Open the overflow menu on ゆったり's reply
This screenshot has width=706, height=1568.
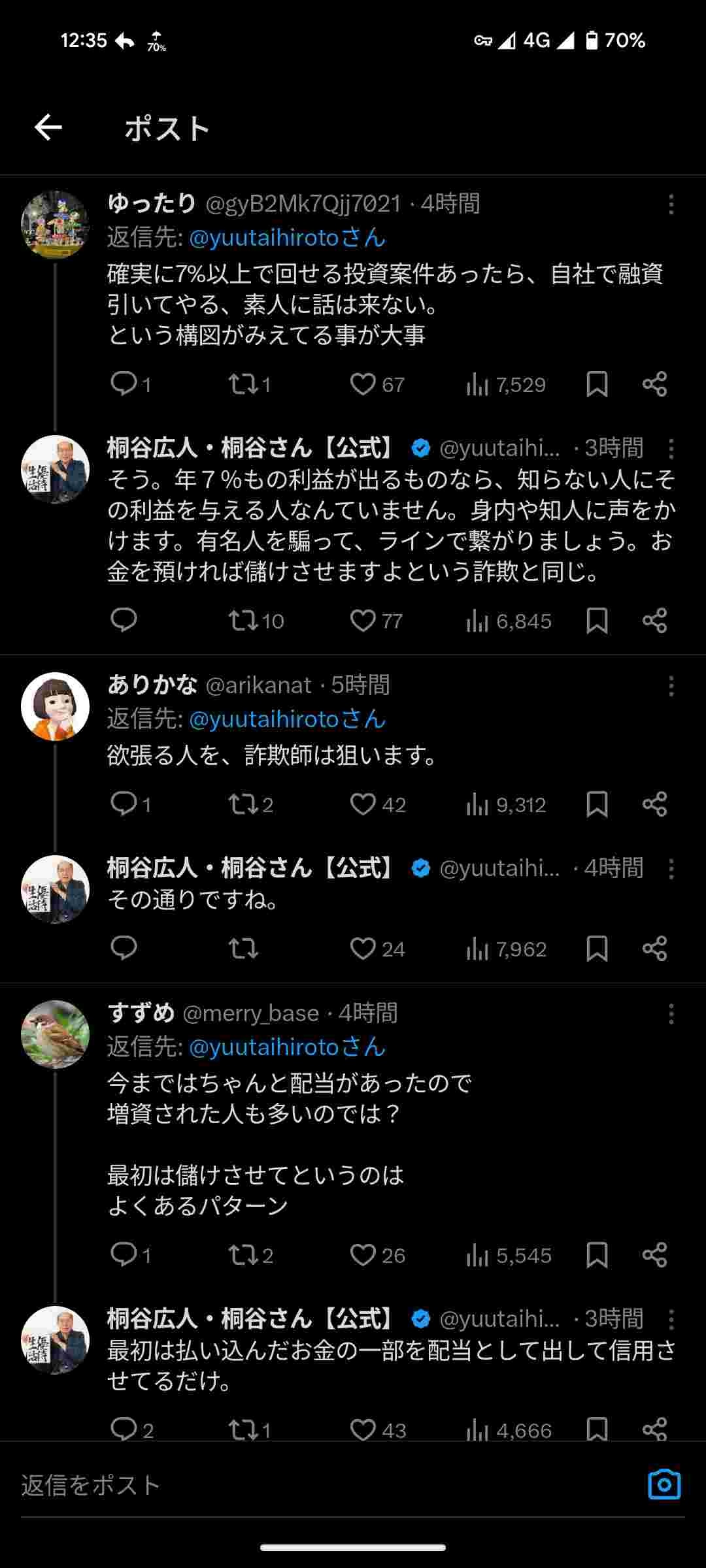click(x=671, y=204)
